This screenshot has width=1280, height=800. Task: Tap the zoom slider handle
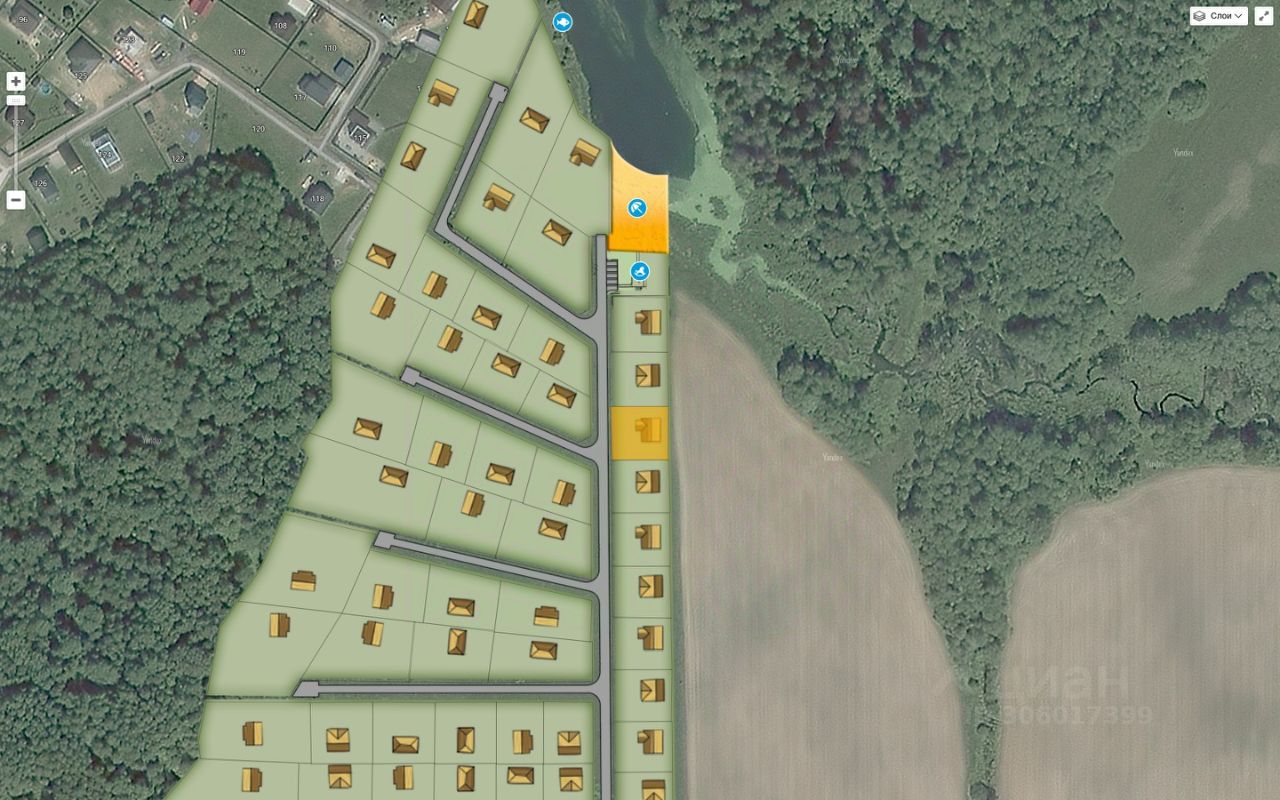16,101
